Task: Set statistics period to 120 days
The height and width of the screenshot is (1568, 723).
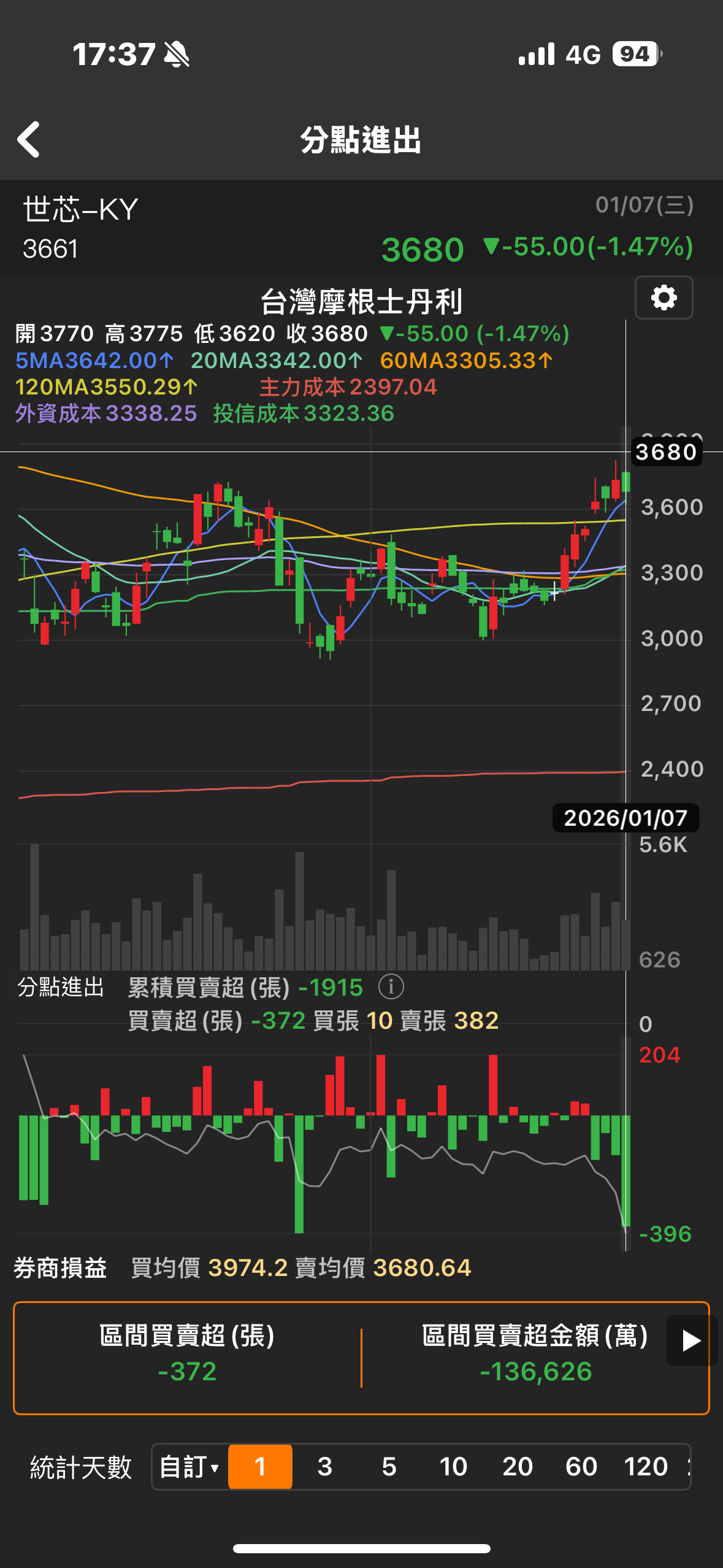Action: [x=645, y=1467]
